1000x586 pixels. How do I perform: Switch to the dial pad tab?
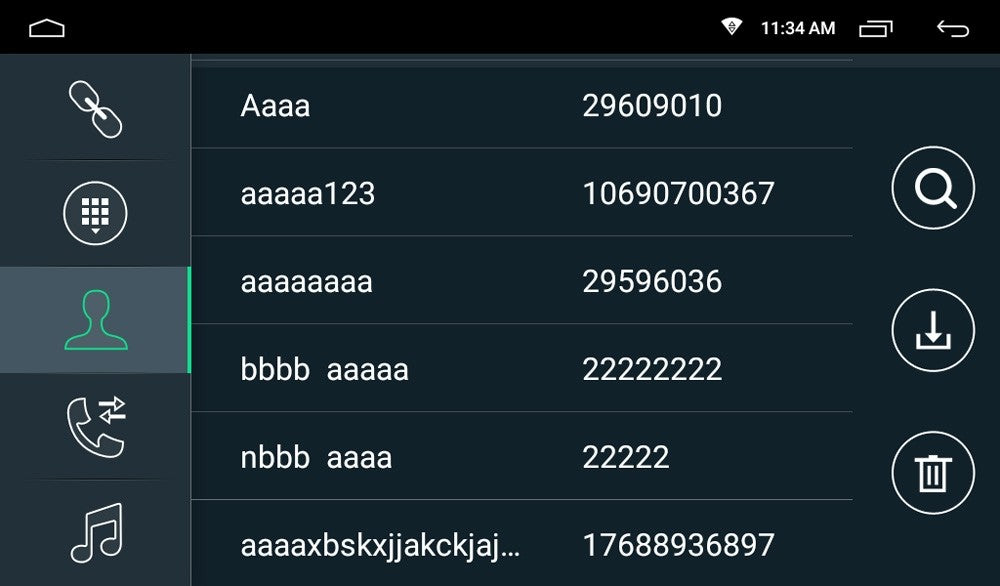click(95, 214)
